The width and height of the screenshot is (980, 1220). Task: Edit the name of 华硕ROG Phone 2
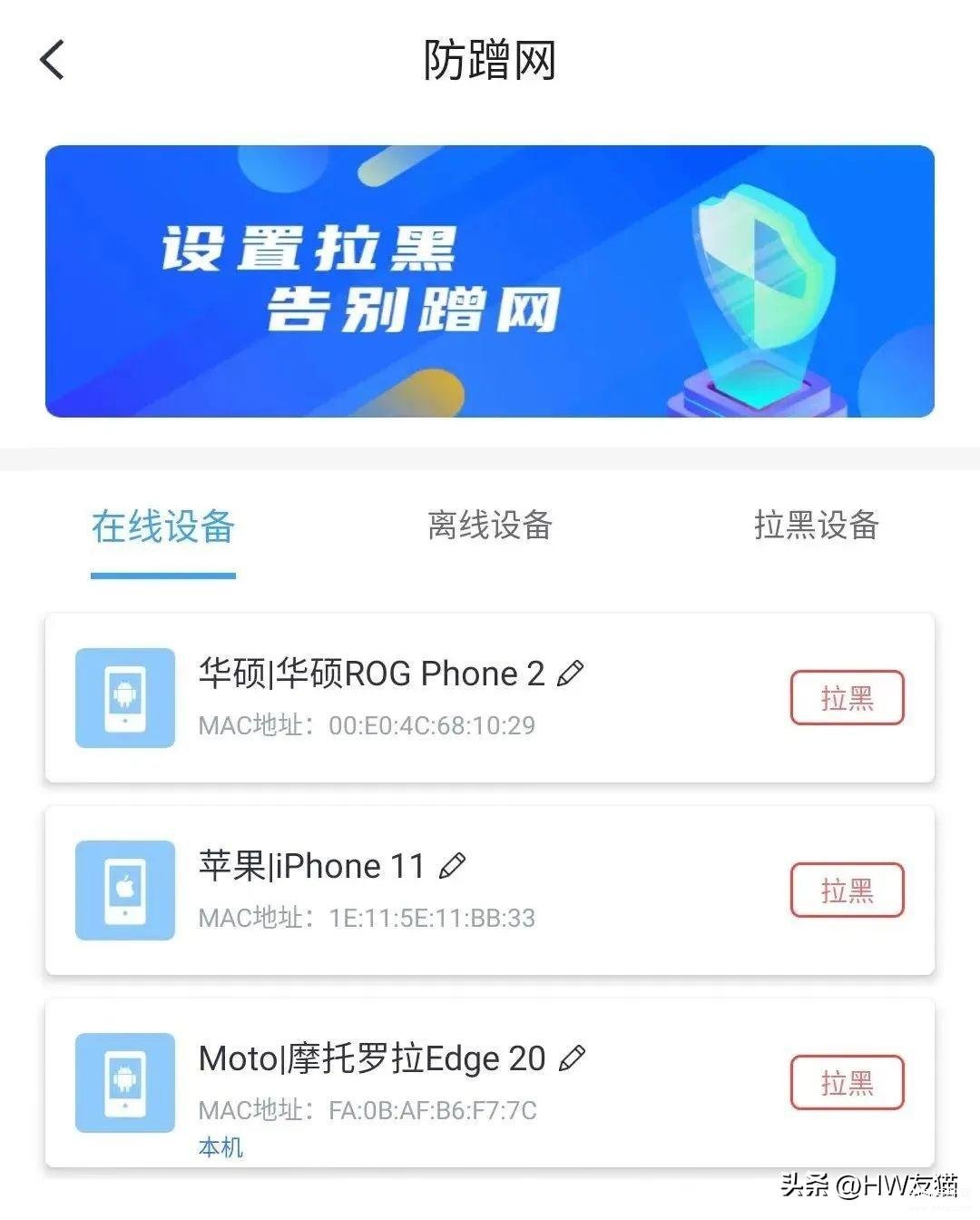pyautogui.click(x=571, y=674)
